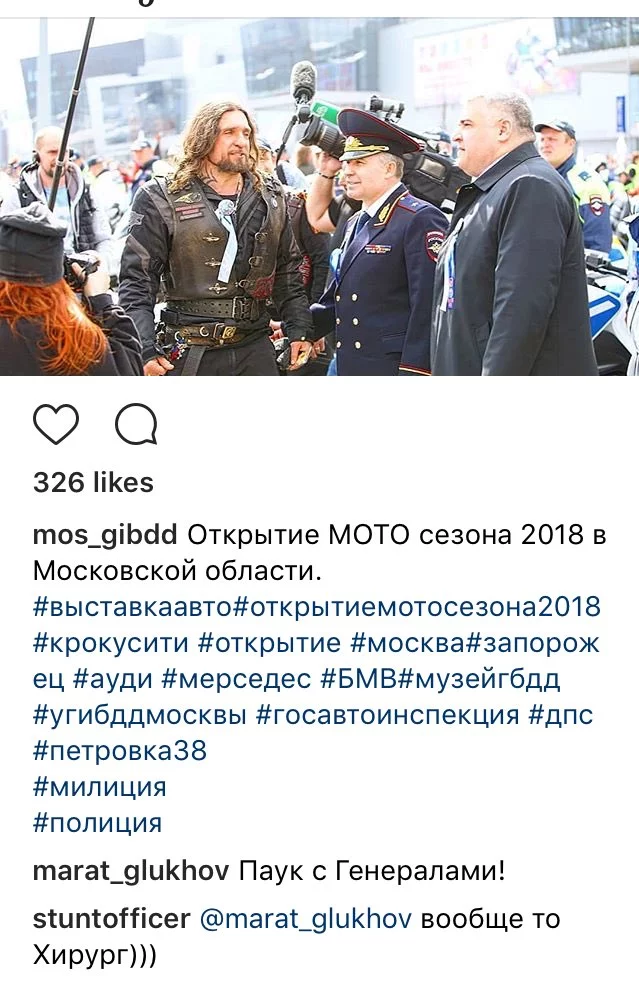The width and height of the screenshot is (639, 985).
Task: Open hashtag #ауди
Action: tap(111, 679)
